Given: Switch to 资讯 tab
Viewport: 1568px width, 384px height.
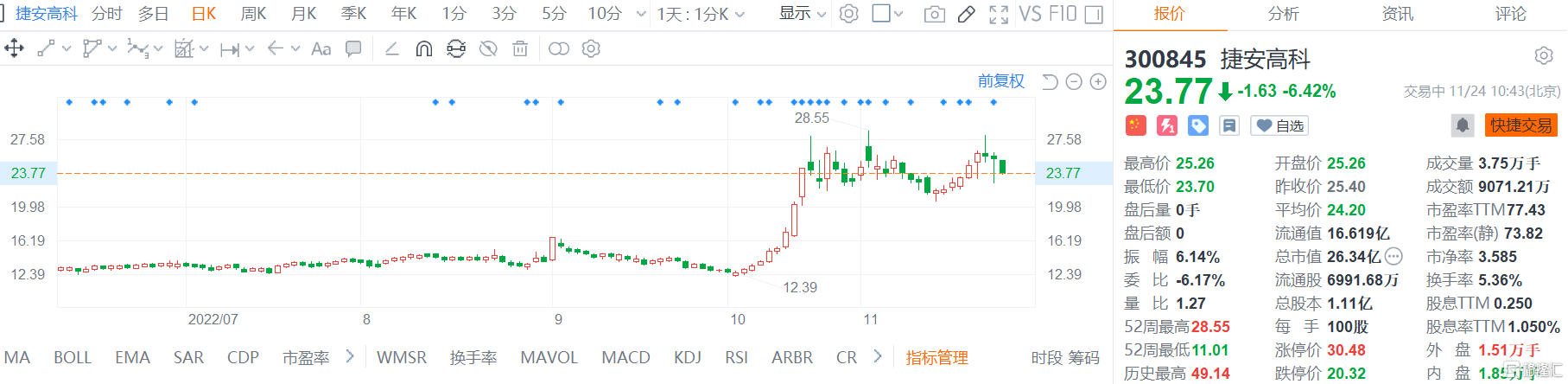Looking at the screenshot, I should [x=1397, y=14].
